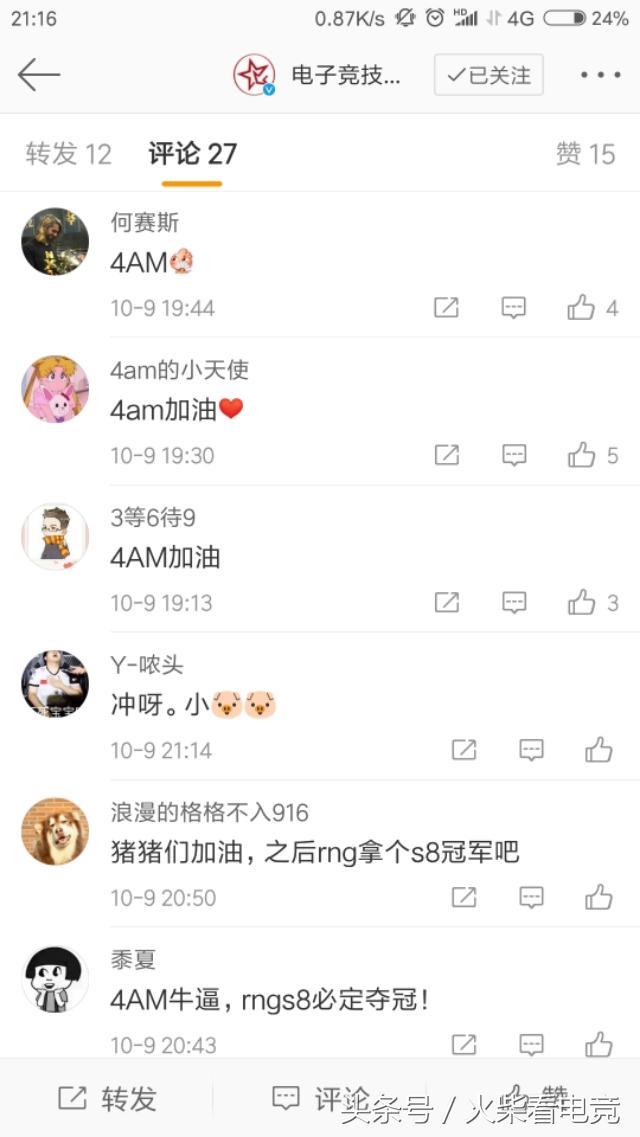The width and height of the screenshot is (640, 1137).
Task: Switch to the 转发 12 tab
Action: tap(68, 154)
